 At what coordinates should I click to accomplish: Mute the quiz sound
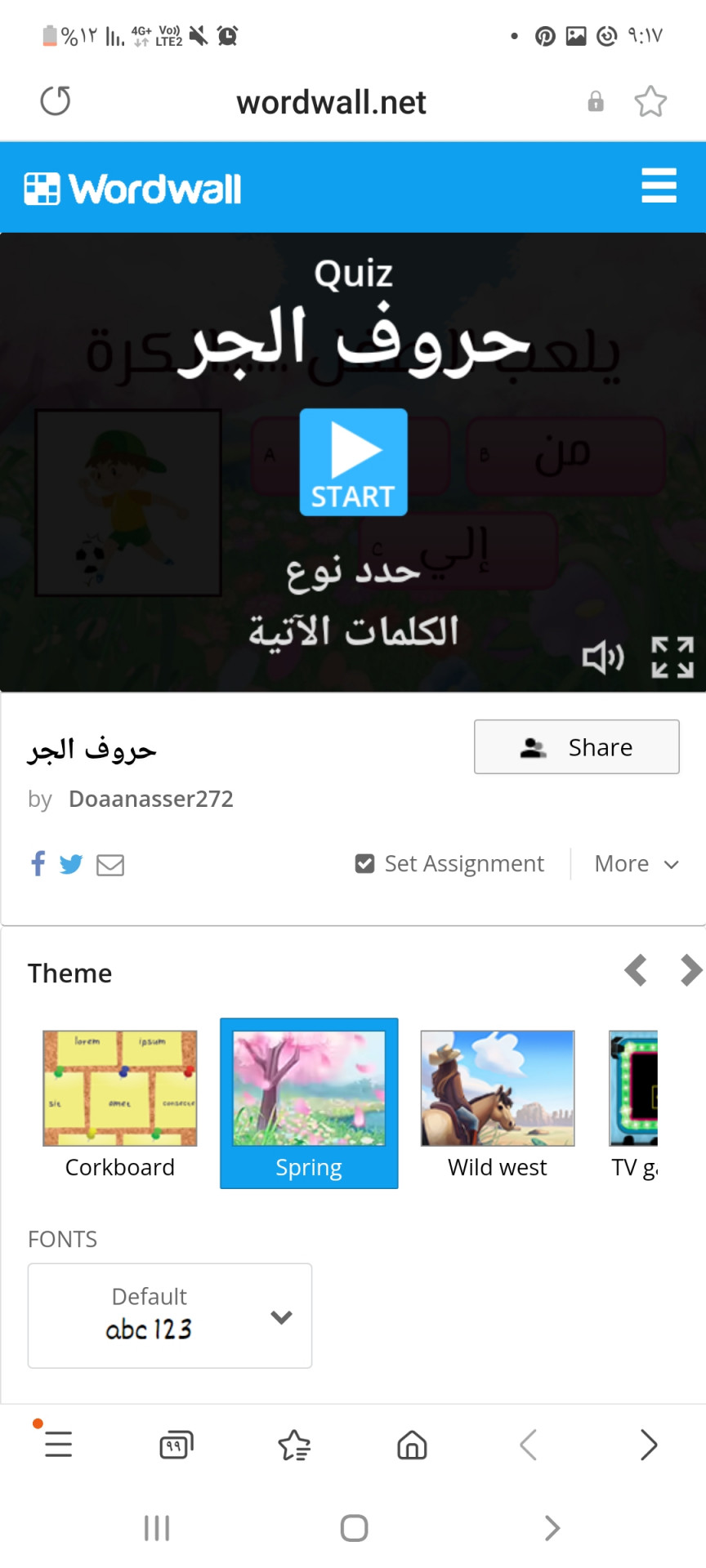click(x=603, y=657)
